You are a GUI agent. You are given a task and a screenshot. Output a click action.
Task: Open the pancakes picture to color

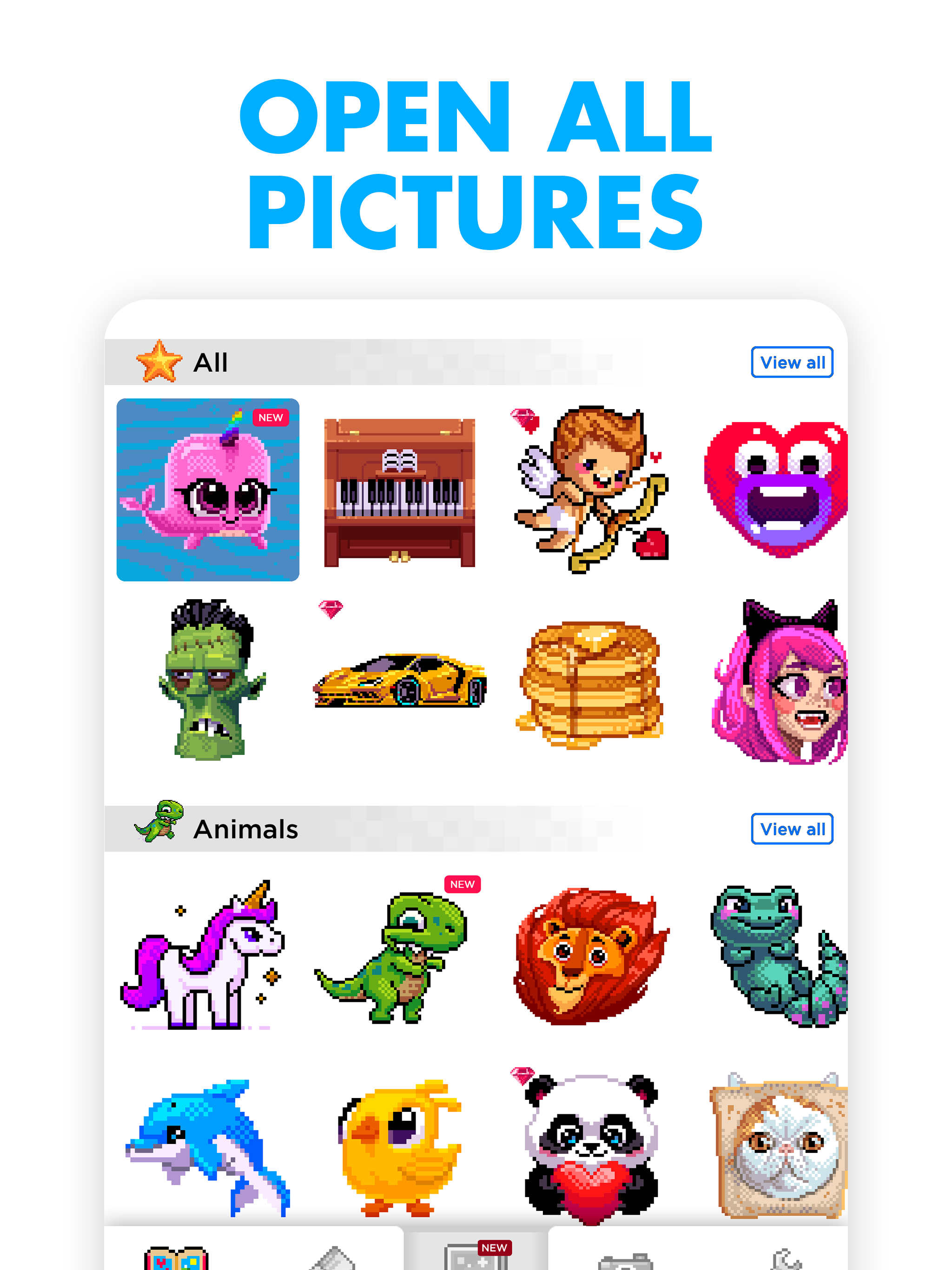coord(588,683)
